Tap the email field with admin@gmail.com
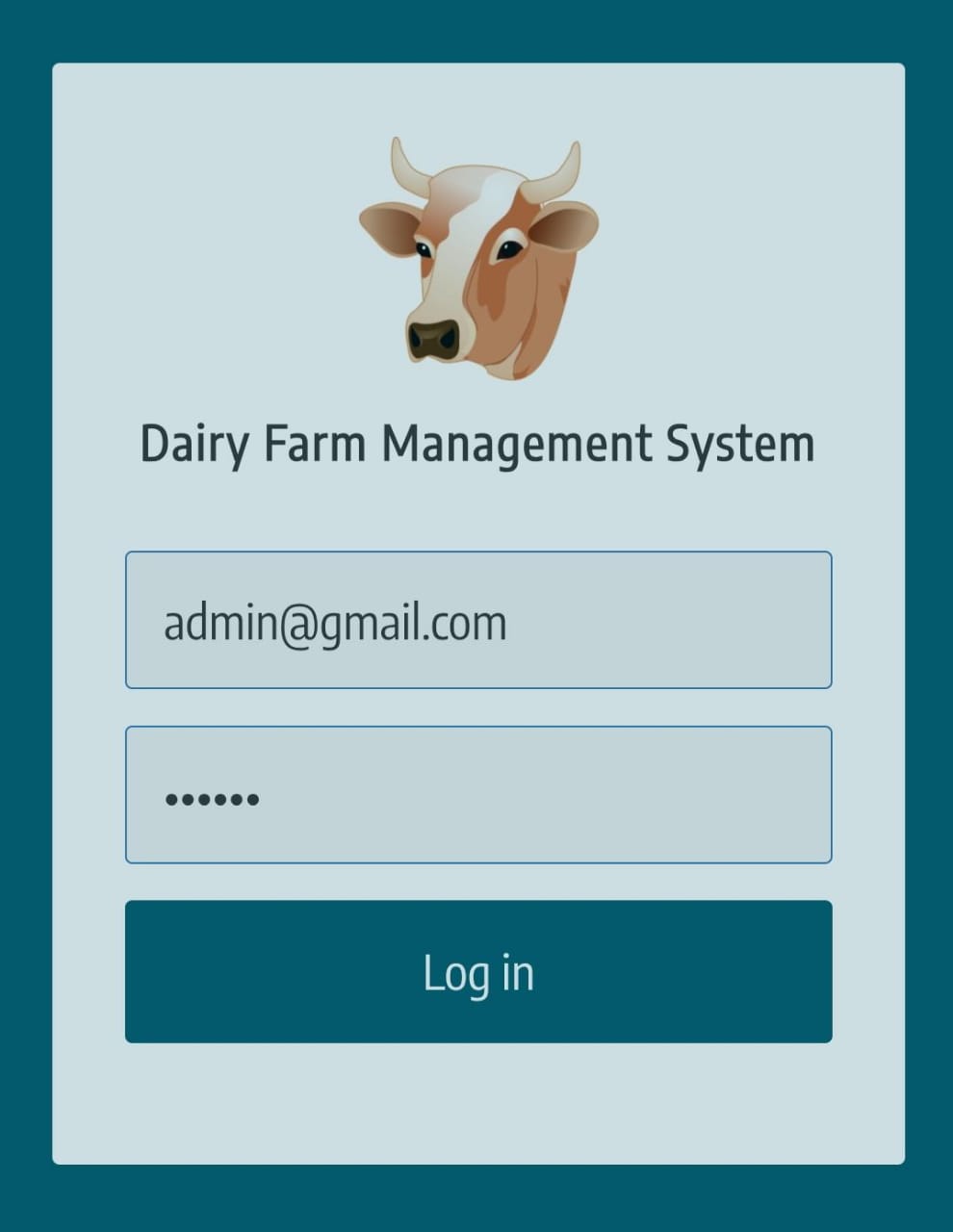The width and height of the screenshot is (953, 1232). pos(478,620)
